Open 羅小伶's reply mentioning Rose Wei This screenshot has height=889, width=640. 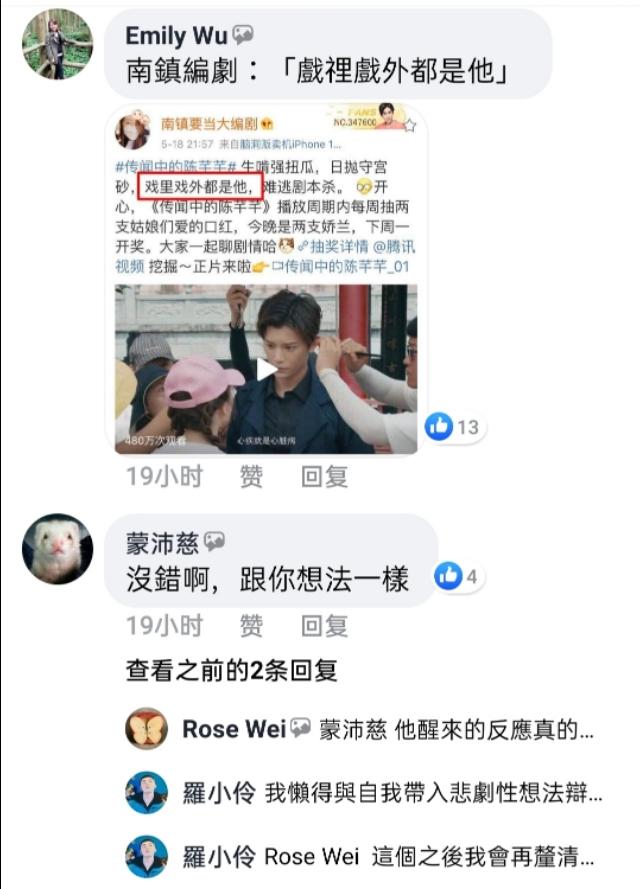click(430, 857)
